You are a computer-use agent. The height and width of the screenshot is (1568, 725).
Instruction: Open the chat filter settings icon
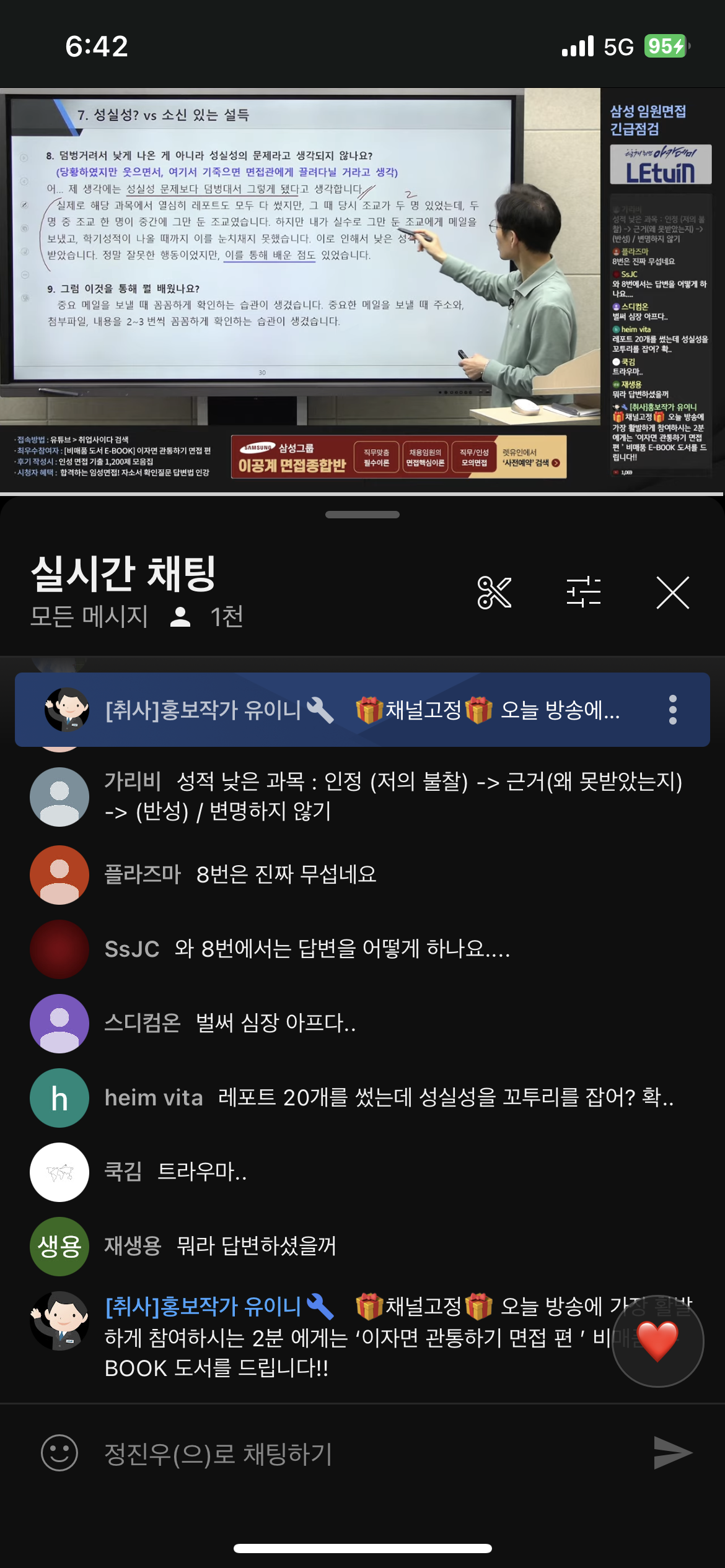tap(583, 592)
